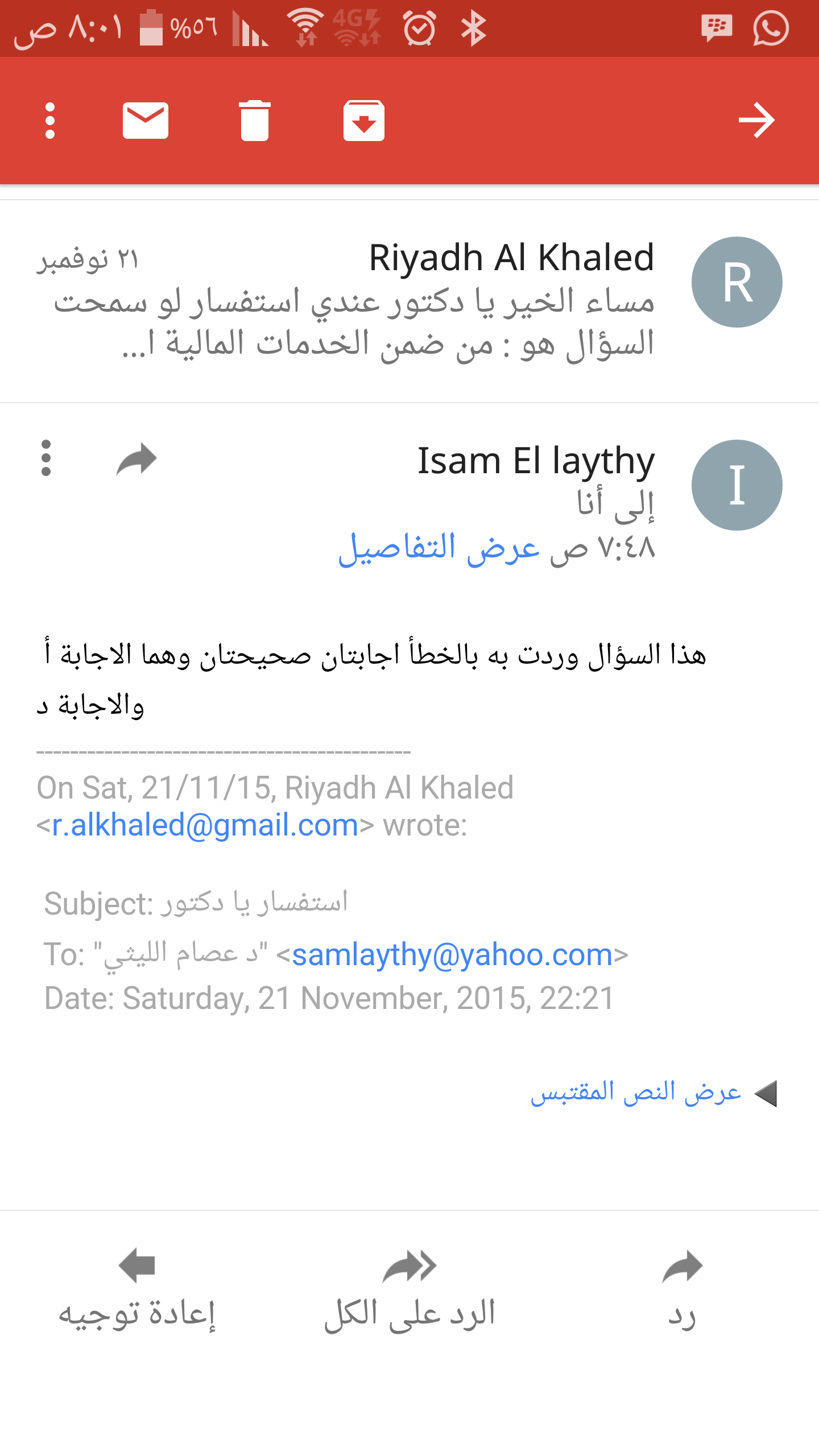Open the r.alkhaled@gmail.com email link
819x1456 pixels.
205,825
